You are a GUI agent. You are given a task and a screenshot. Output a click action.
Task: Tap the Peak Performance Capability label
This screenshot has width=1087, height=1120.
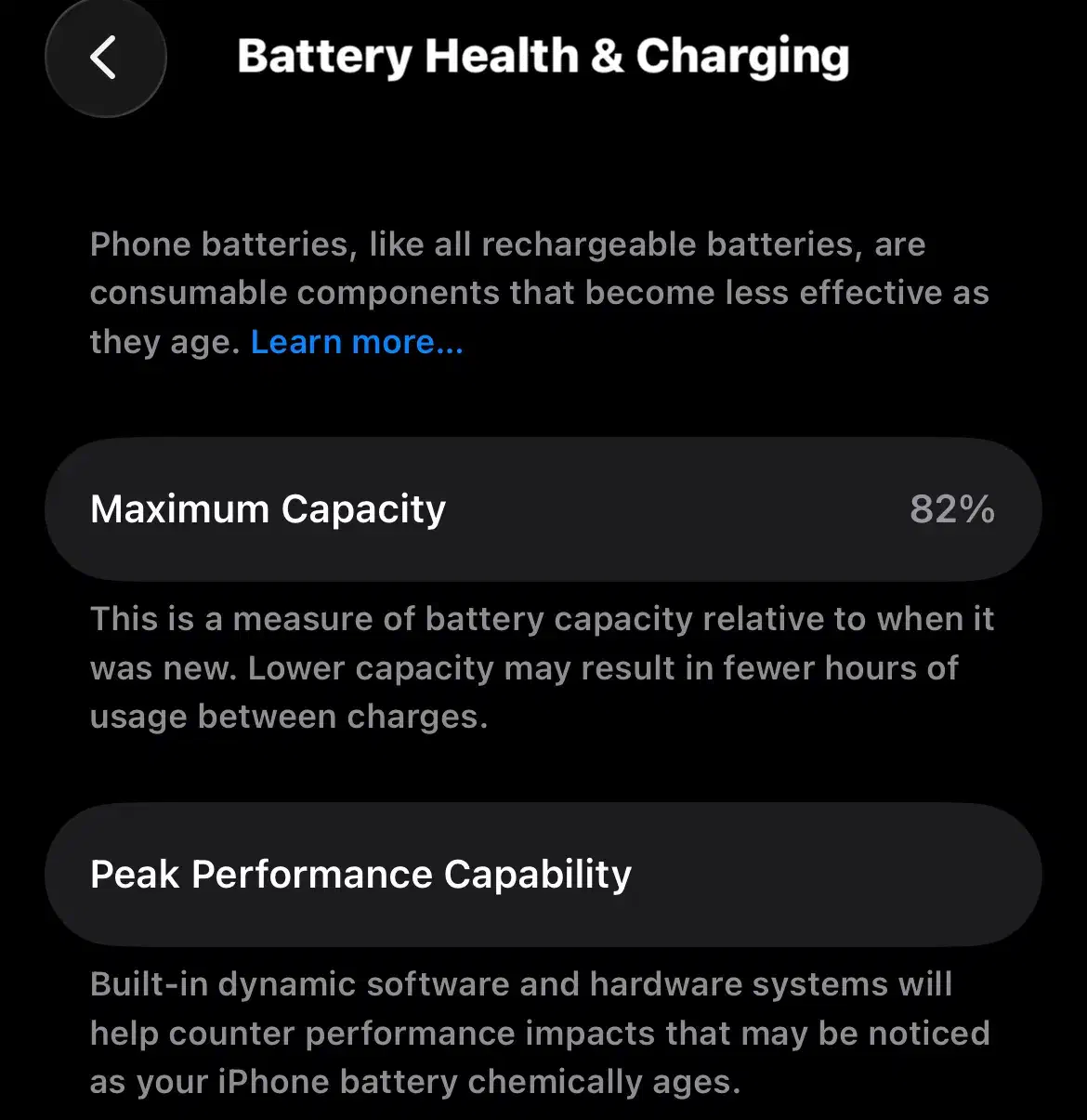point(360,874)
